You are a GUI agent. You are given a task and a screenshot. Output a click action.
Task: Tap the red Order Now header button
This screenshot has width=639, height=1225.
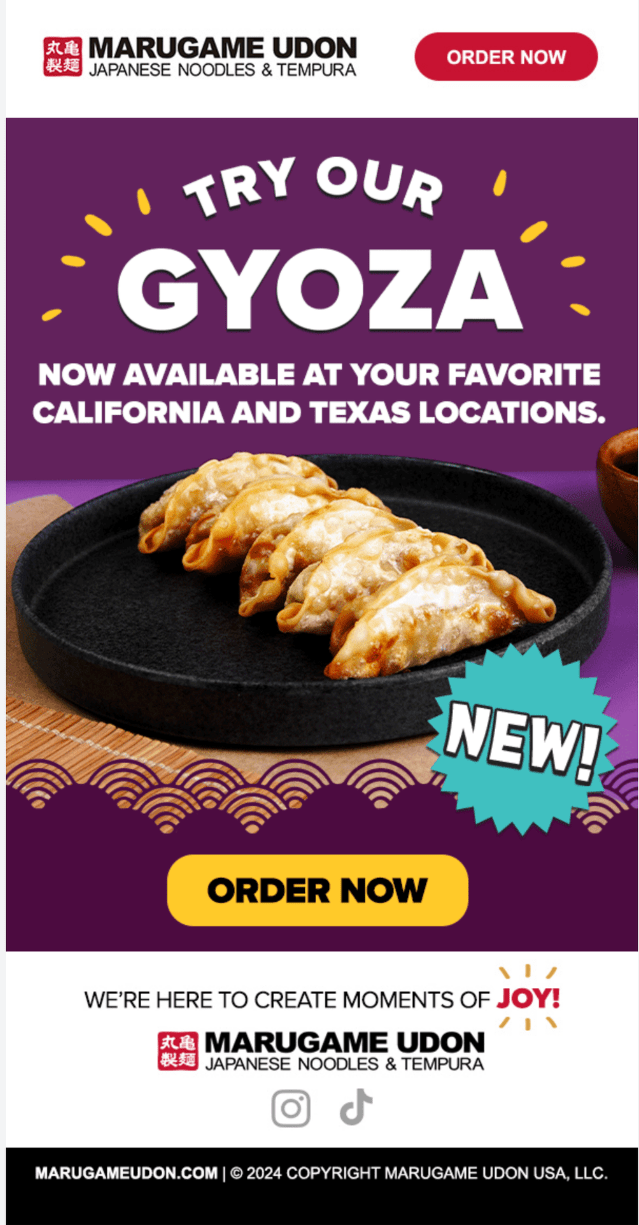[x=506, y=57]
